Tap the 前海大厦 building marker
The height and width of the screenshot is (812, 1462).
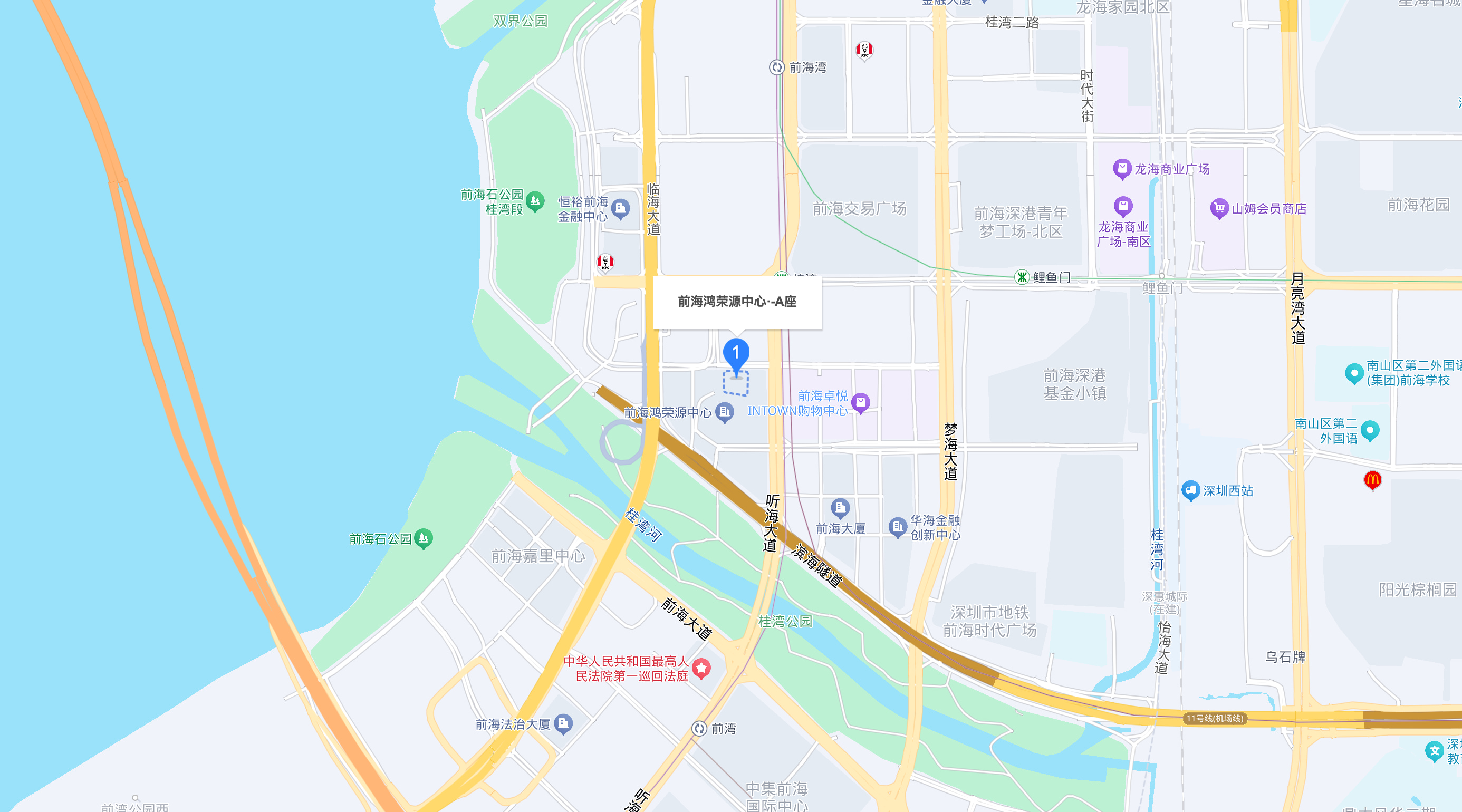pyautogui.click(x=840, y=508)
